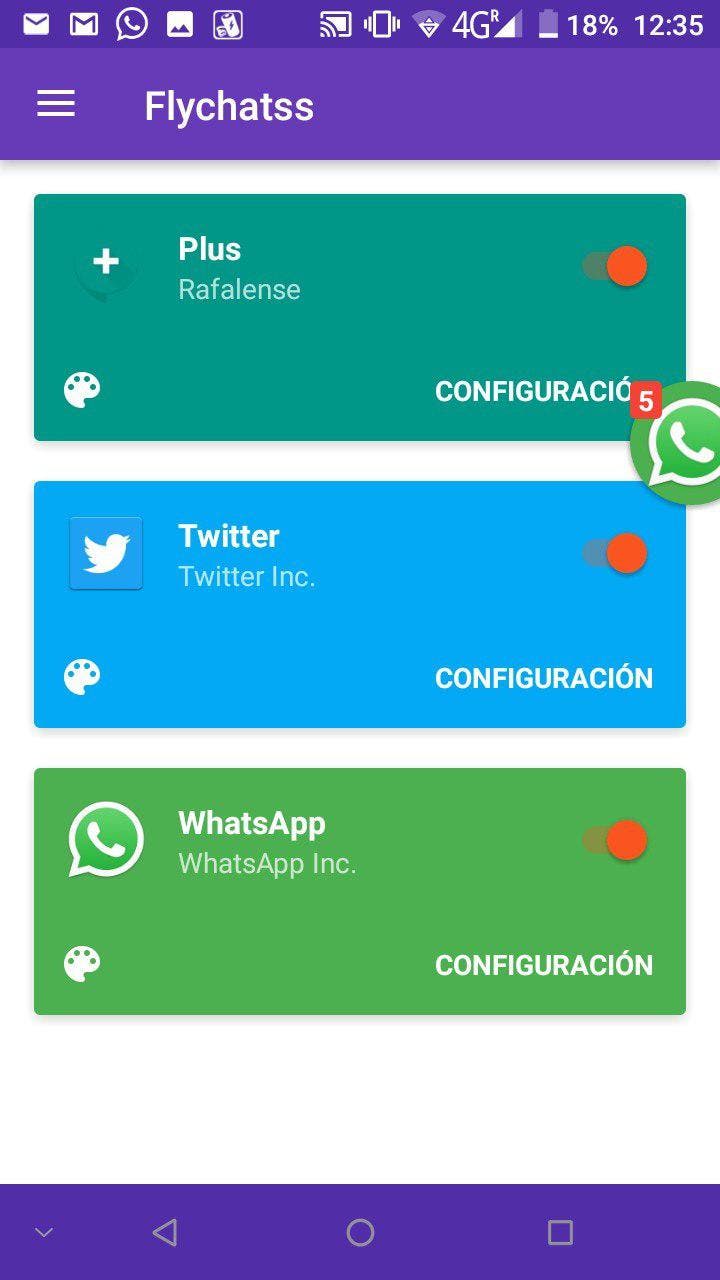This screenshot has height=1280, width=720.
Task: Toggle WhatsApp bubbles off
Action: coord(611,840)
